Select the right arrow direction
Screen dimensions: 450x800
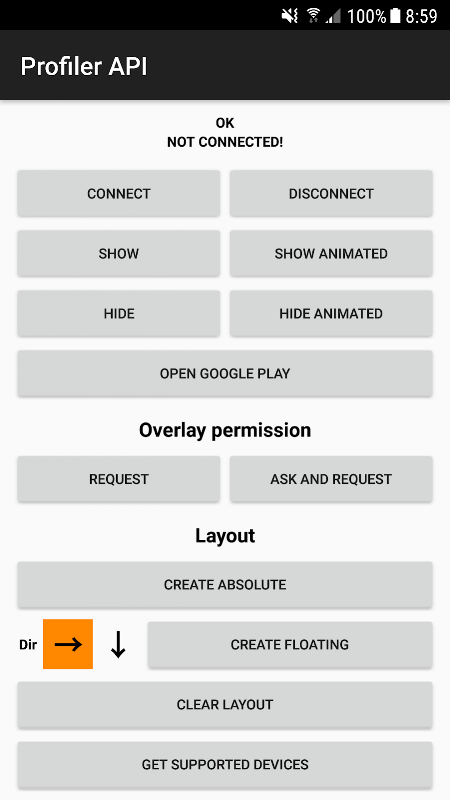pos(68,644)
